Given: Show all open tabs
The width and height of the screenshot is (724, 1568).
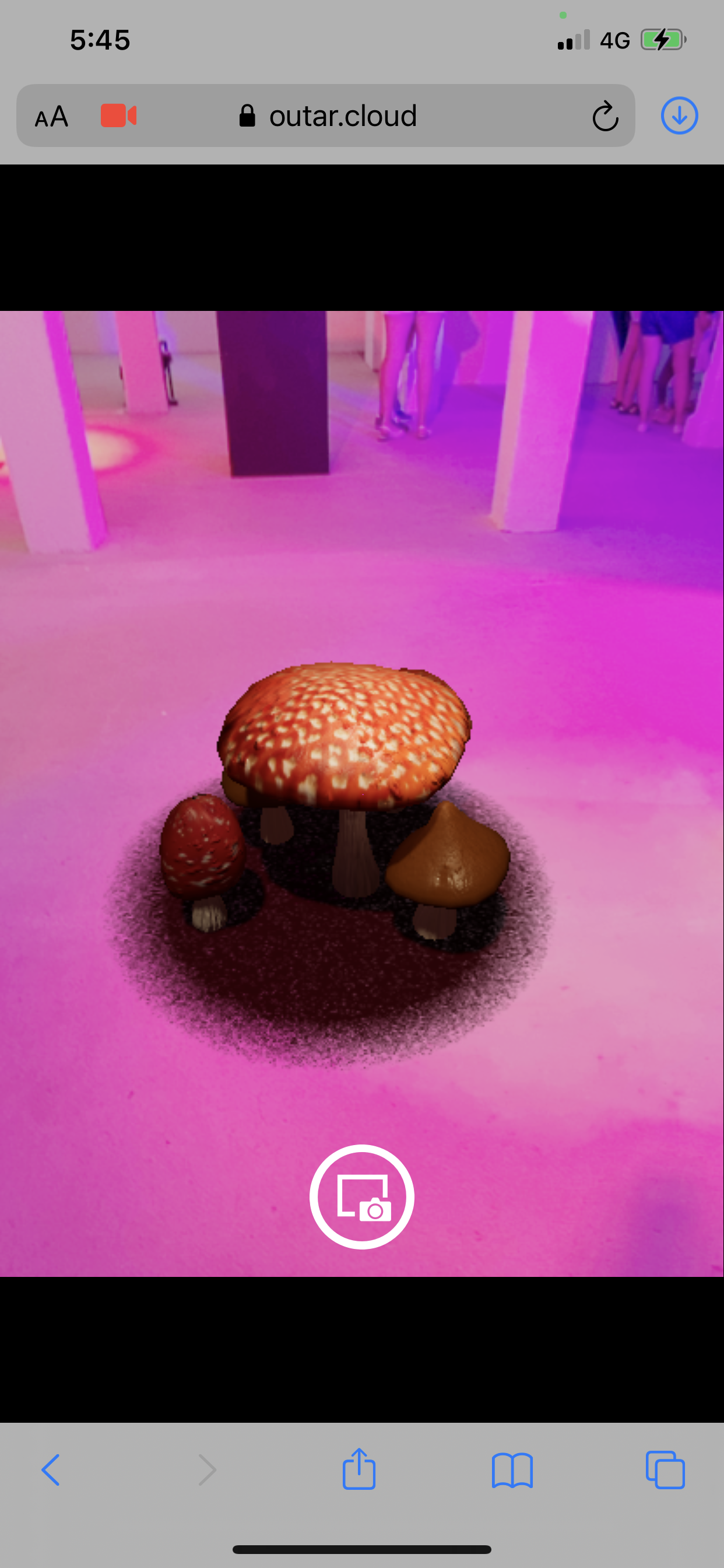Looking at the screenshot, I should 665,1470.
